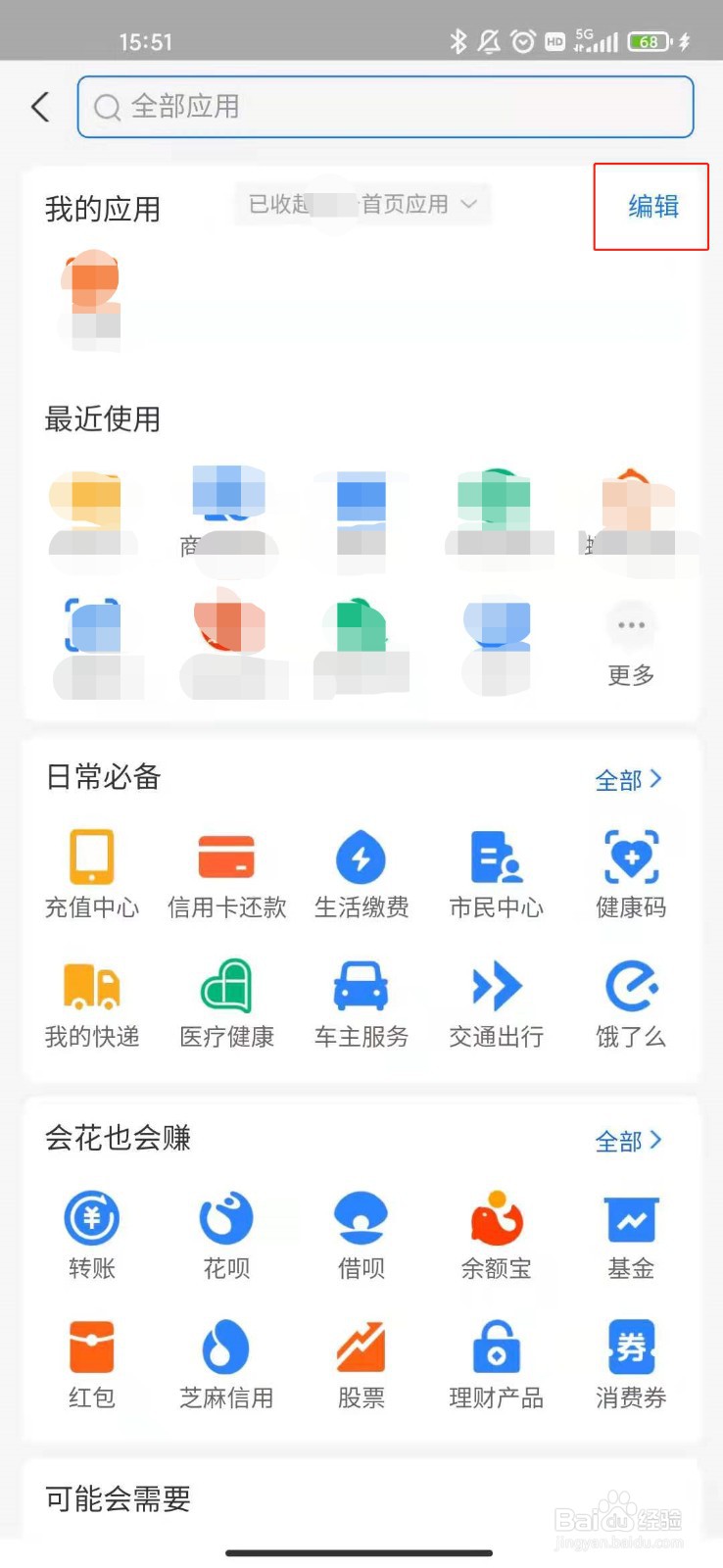
Task: Check 我的快递
Action: coord(92,1004)
